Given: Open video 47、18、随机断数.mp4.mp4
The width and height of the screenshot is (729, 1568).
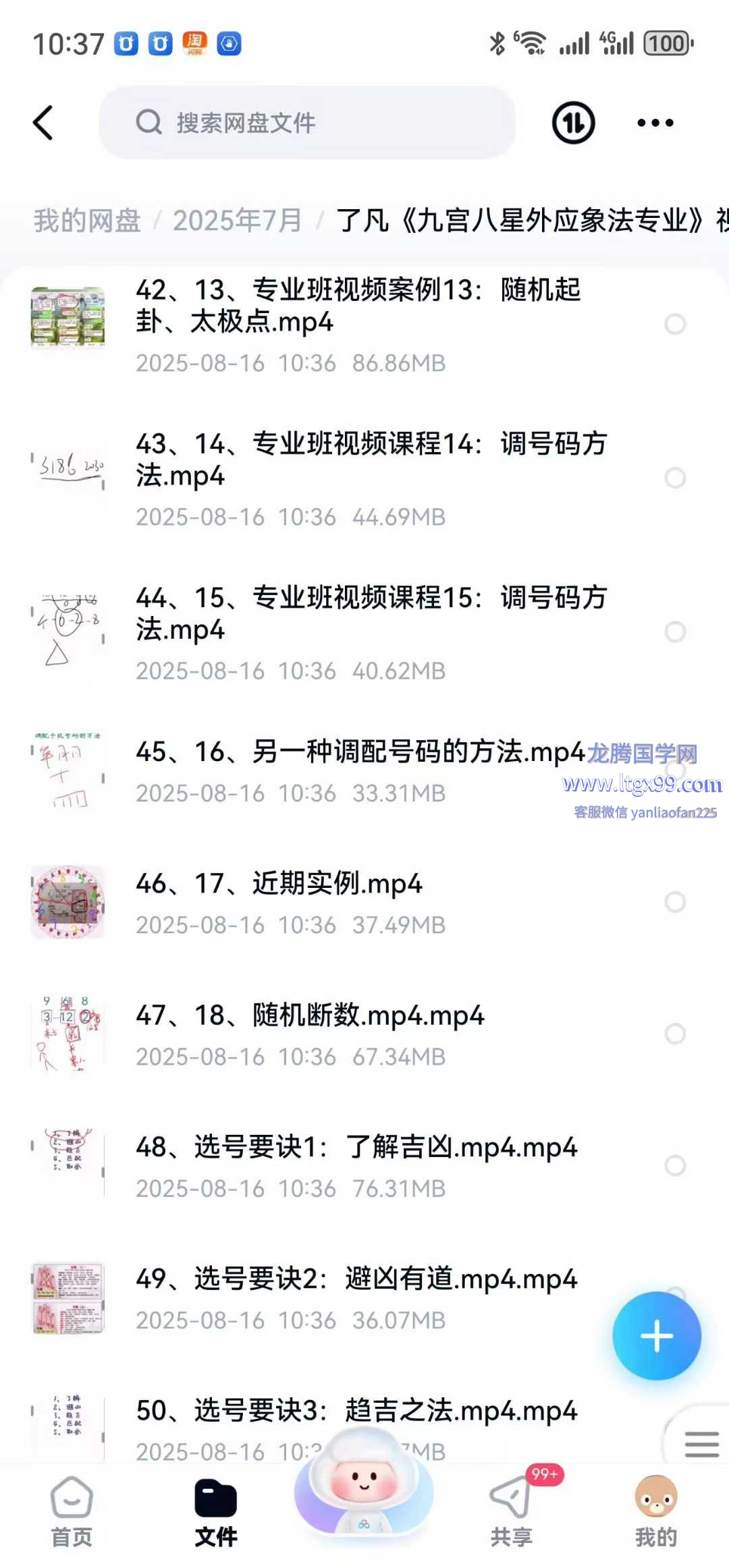Looking at the screenshot, I should point(310,1016).
